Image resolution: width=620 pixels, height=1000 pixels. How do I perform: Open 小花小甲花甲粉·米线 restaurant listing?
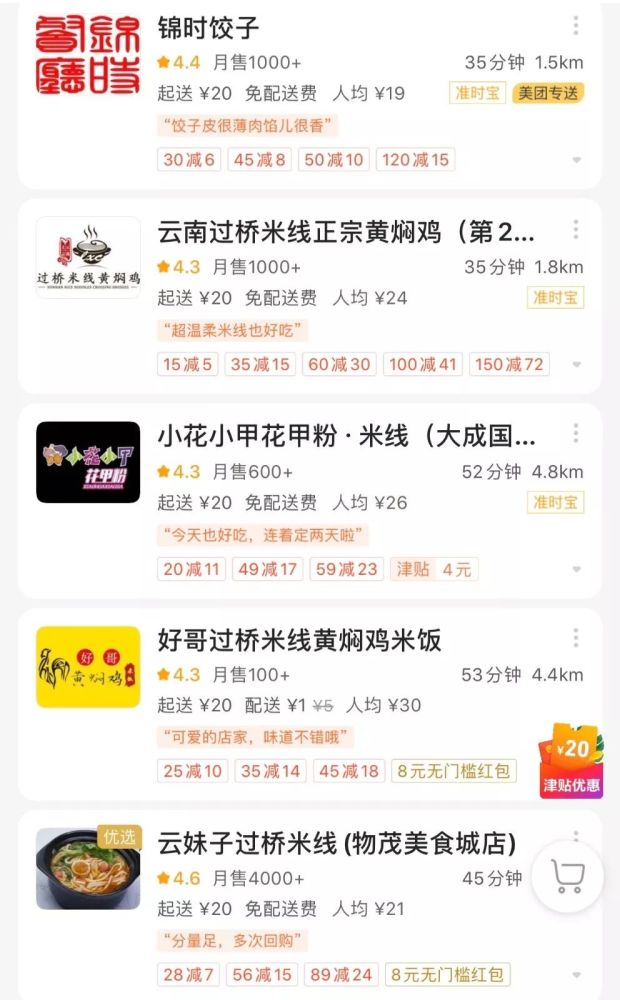click(346, 437)
